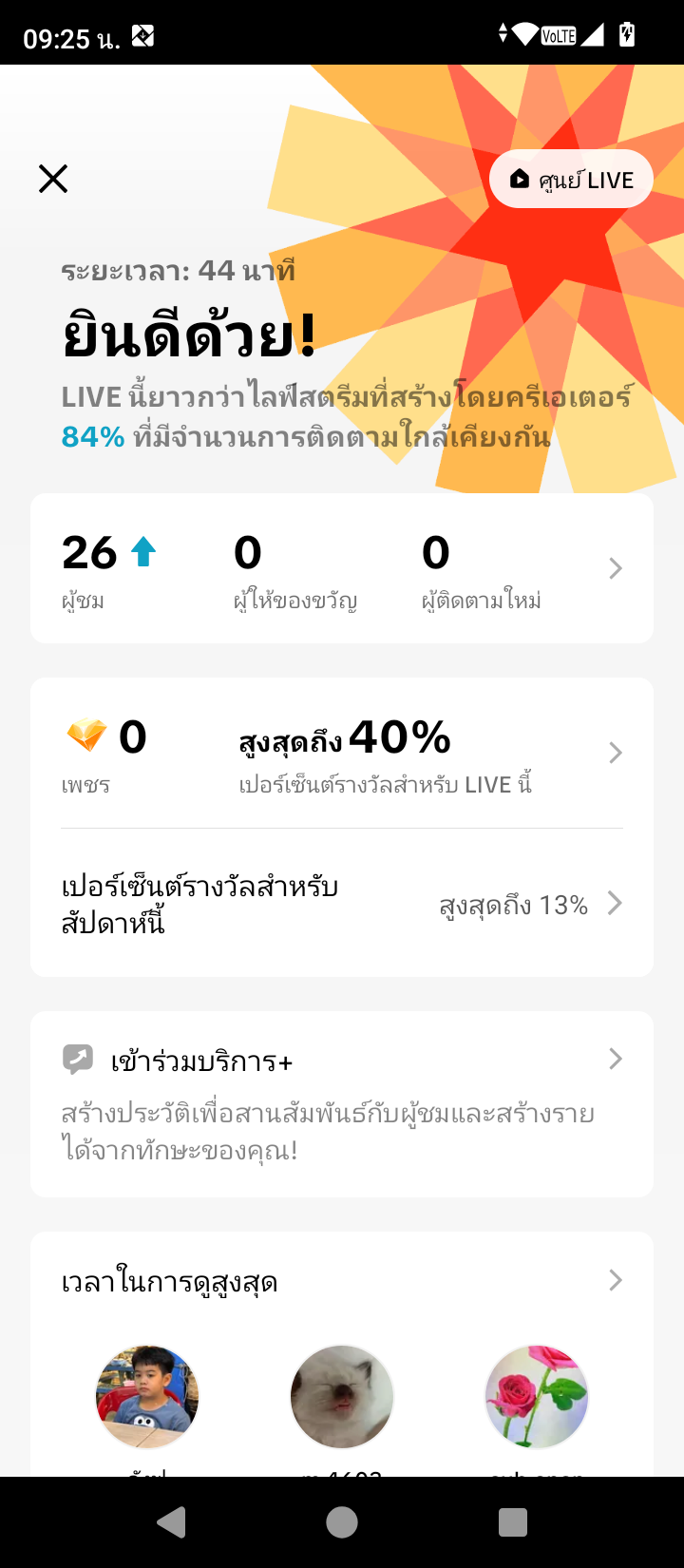The image size is (684, 1568).
Task: Open the viewer with cat avatar
Action: [x=342, y=1397]
